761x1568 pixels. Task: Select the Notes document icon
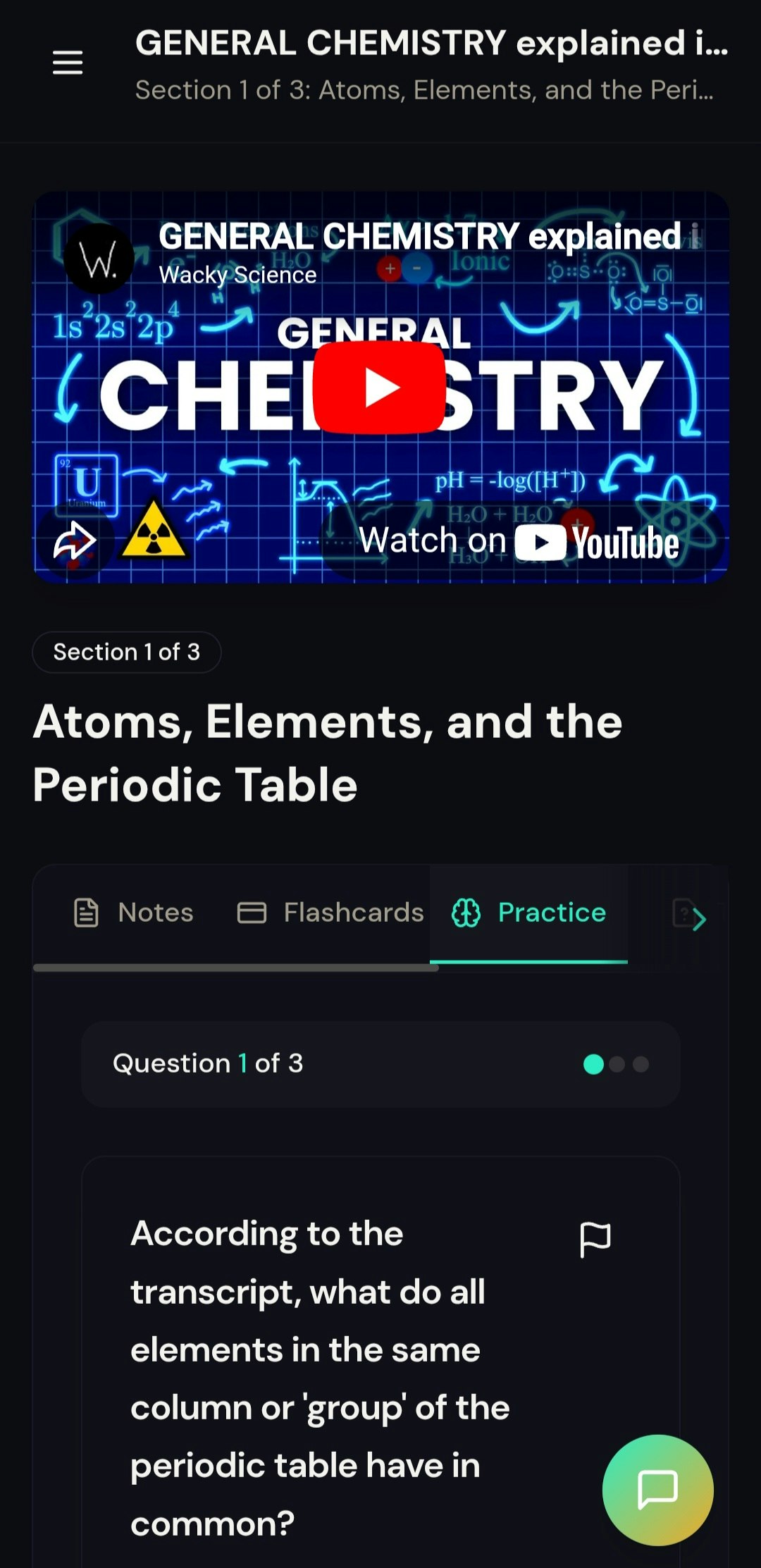click(85, 911)
